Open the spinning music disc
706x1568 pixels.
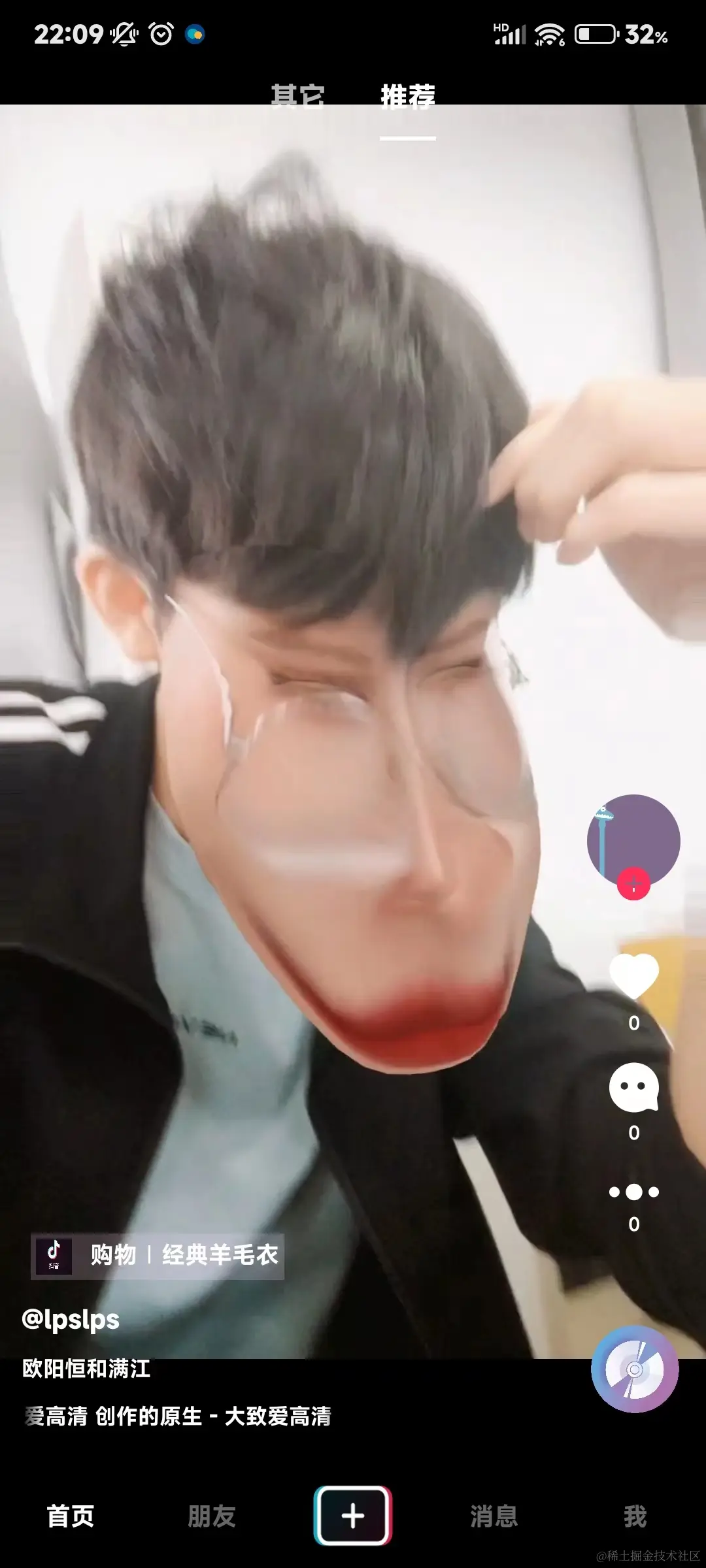click(634, 1369)
